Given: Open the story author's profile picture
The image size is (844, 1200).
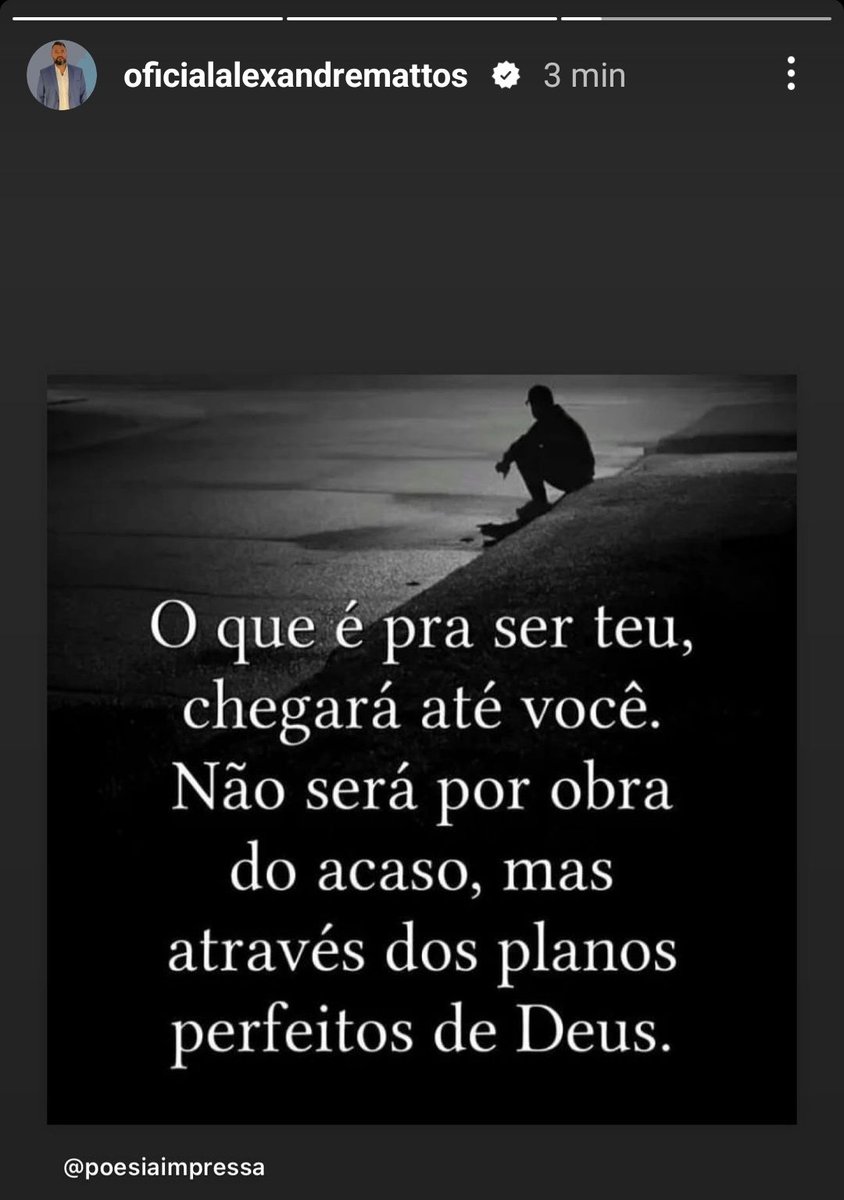Looking at the screenshot, I should [62, 75].
